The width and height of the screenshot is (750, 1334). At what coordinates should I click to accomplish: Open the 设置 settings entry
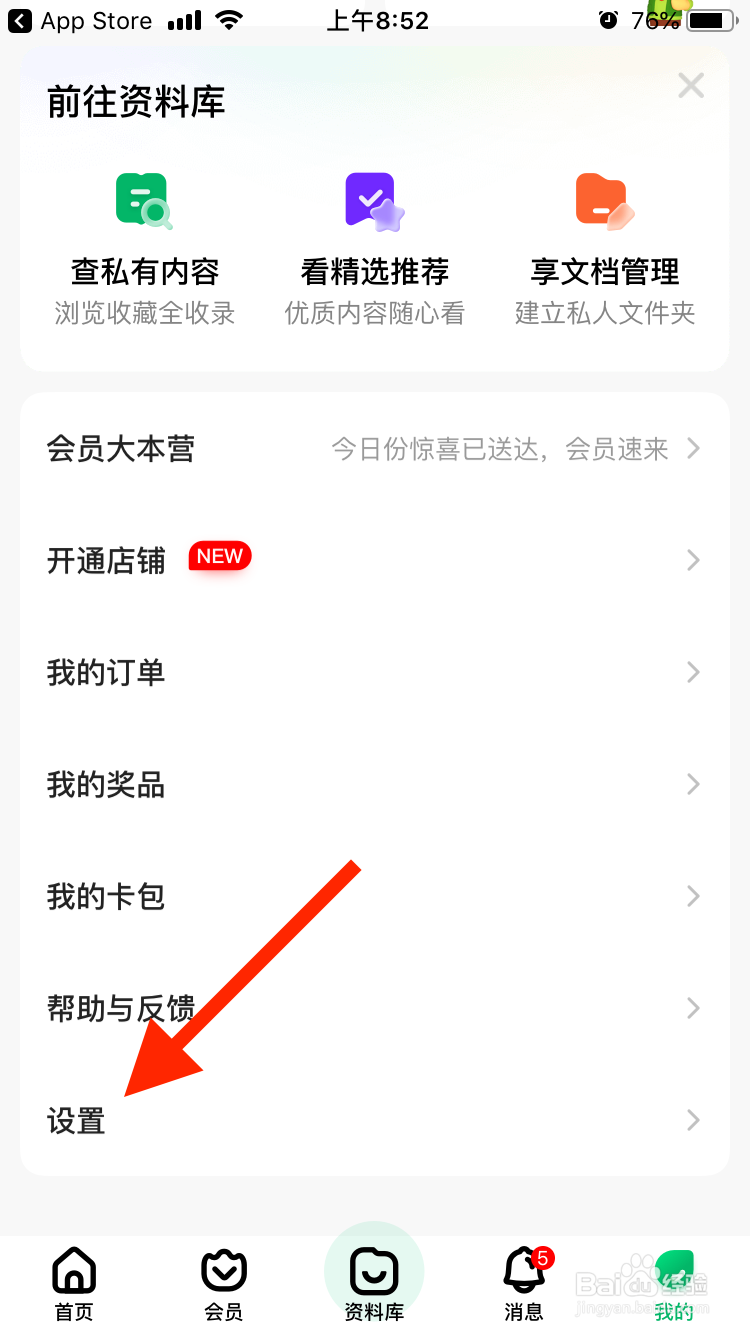[x=75, y=1121]
